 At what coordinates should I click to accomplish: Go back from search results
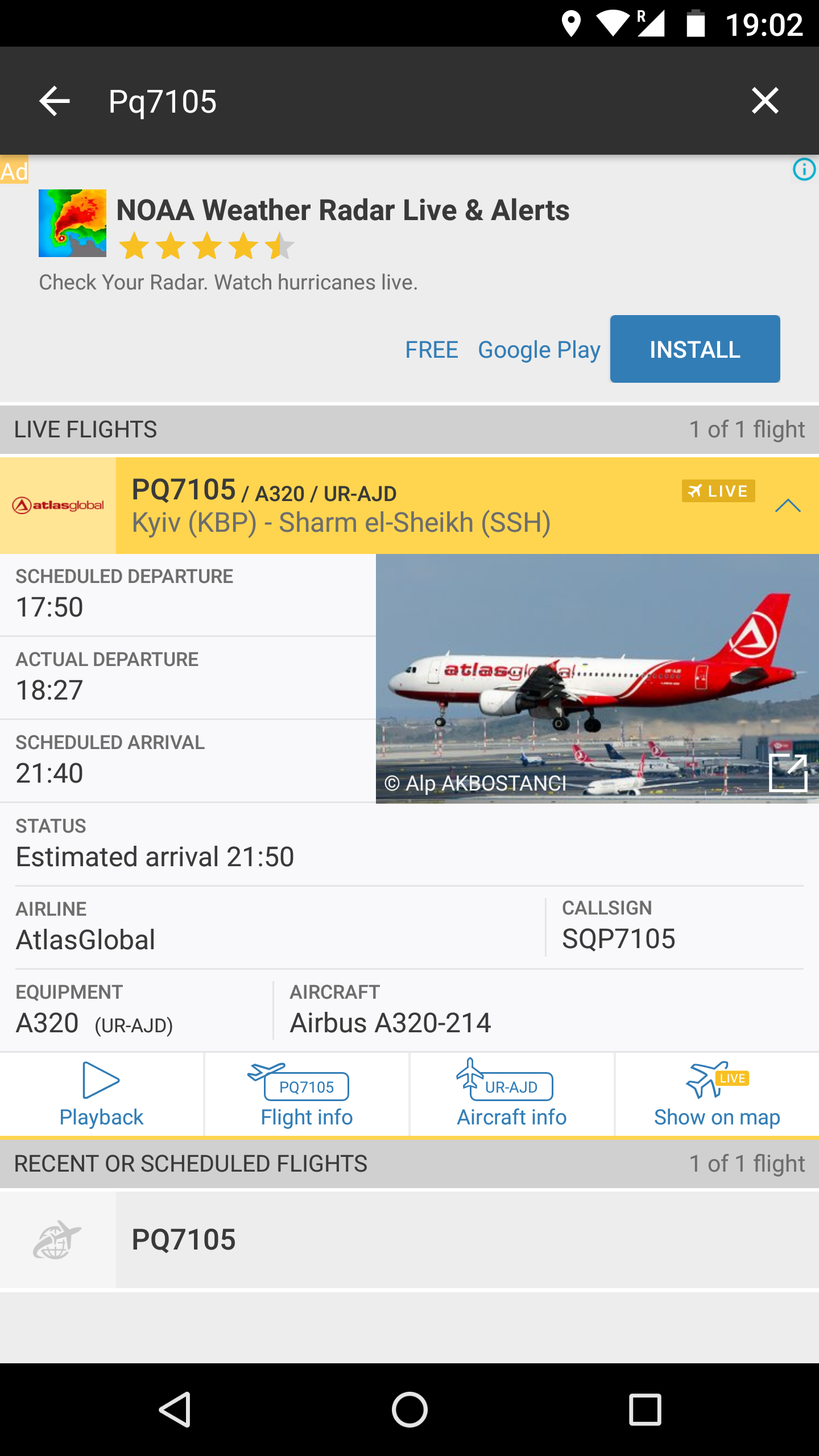pos(55,101)
